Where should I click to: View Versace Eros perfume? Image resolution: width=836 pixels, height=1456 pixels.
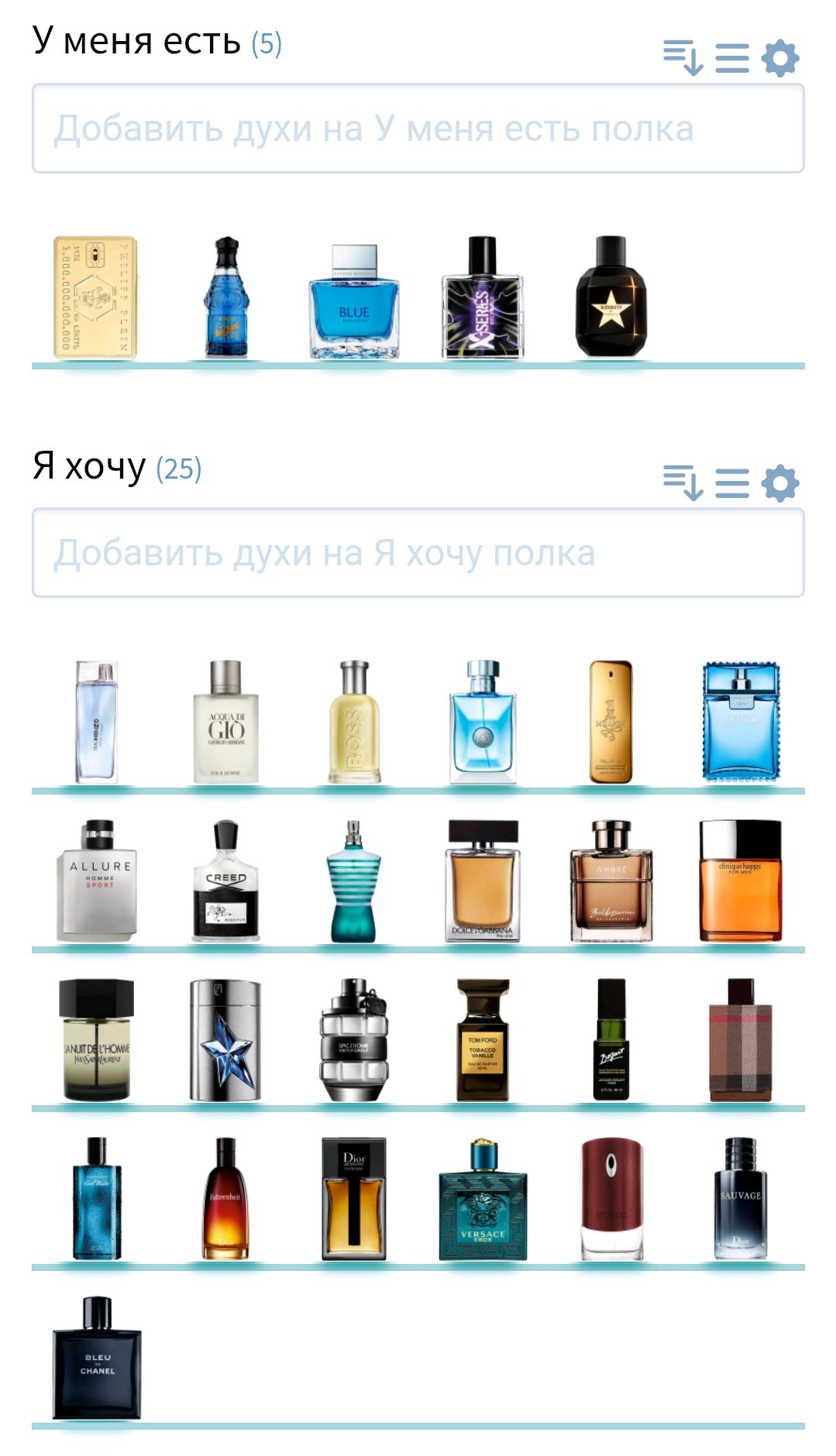pos(482,1199)
